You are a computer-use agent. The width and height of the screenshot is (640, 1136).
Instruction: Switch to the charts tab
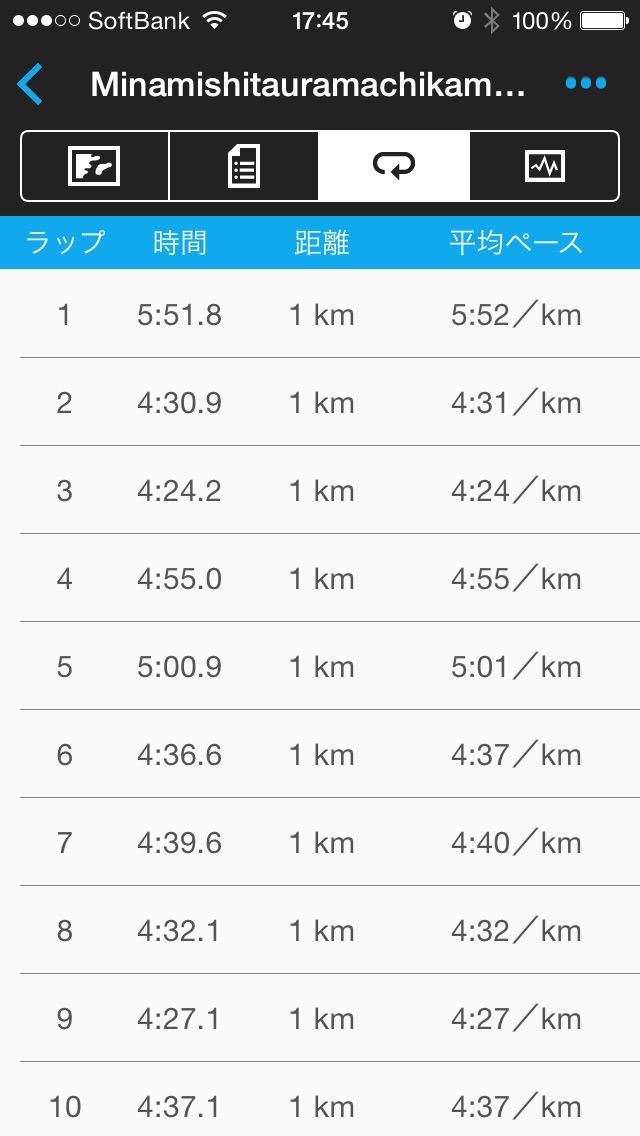coord(544,166)
